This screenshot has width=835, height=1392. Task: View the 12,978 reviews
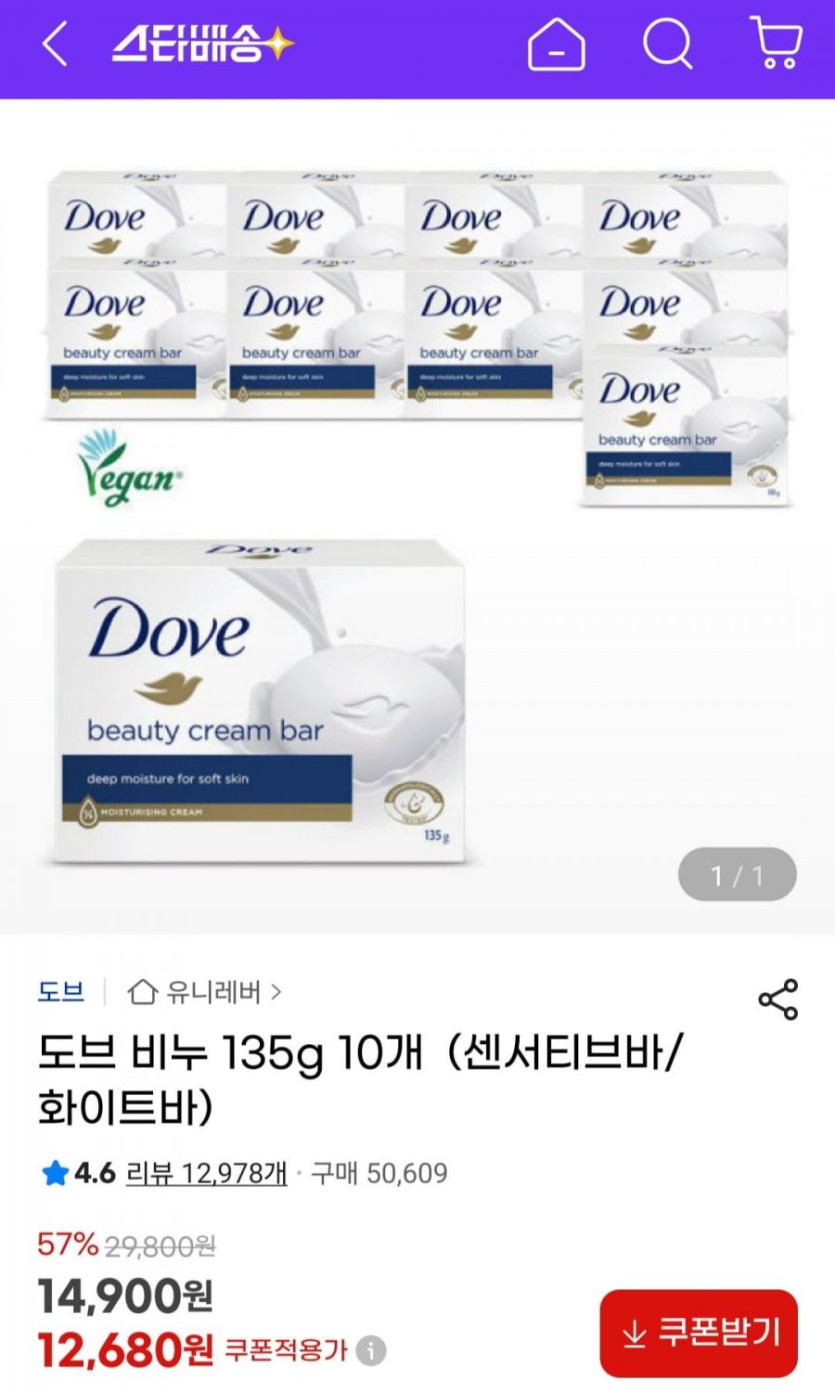[206, 1173]
